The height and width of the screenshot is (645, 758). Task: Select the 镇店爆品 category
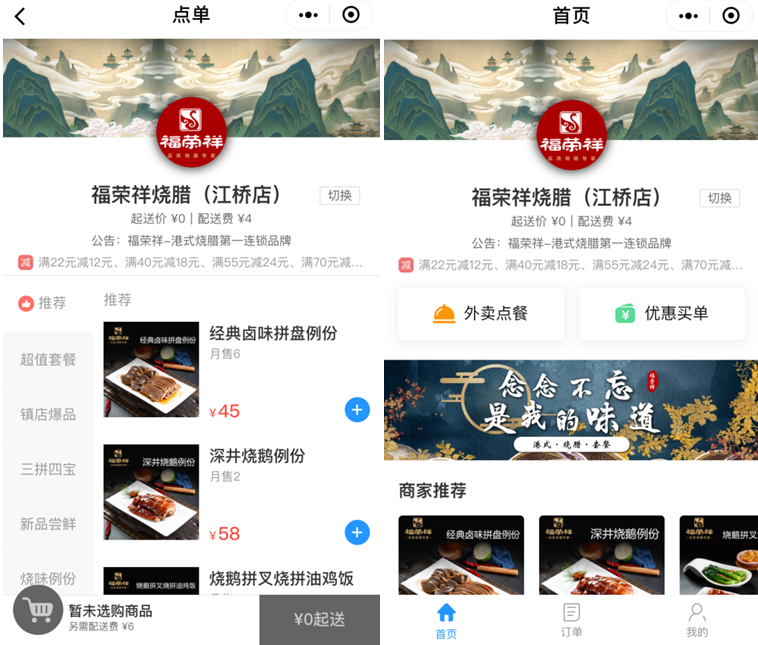(48, 414)
